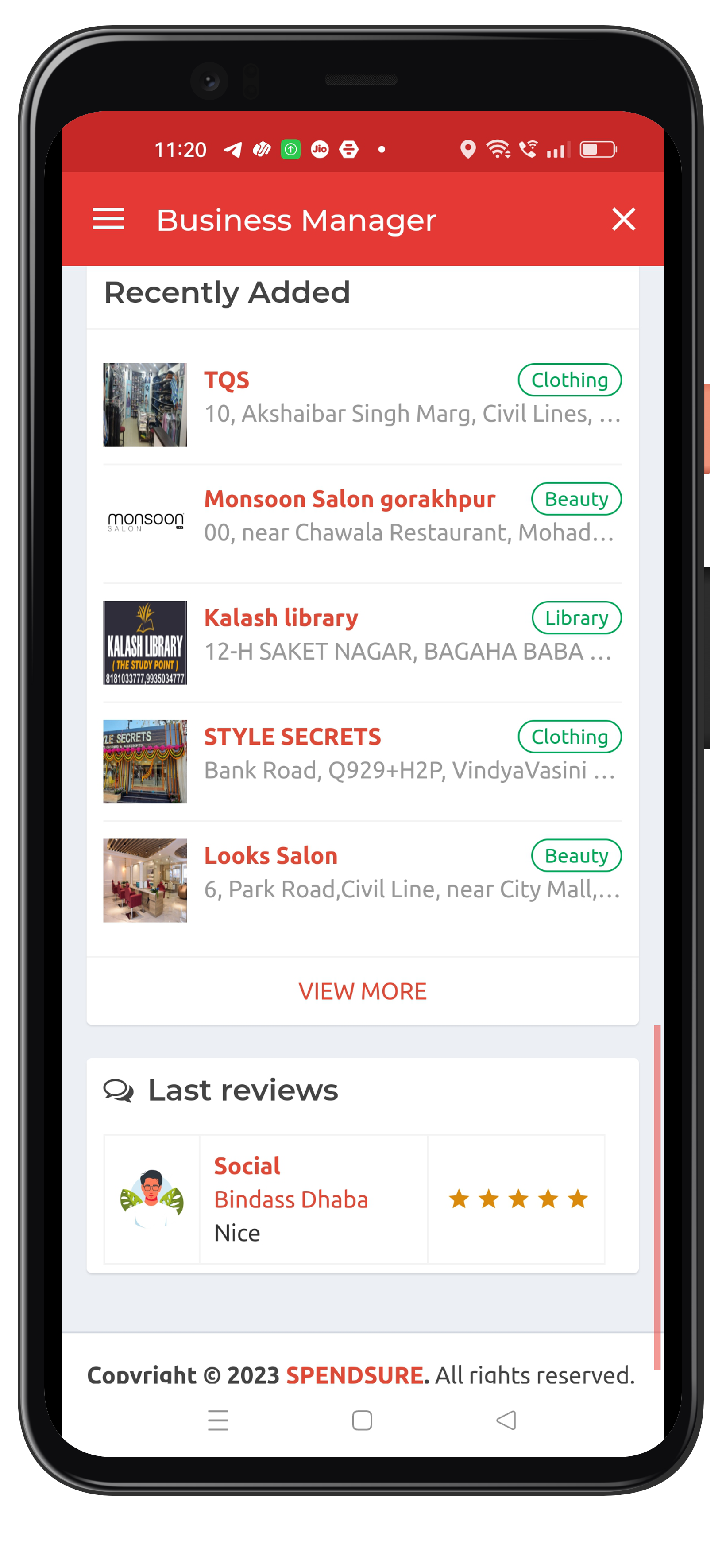Open the Kalash library listing
Screen dimensions: 726x1568
pyautogui.click(x=281, y=618)
